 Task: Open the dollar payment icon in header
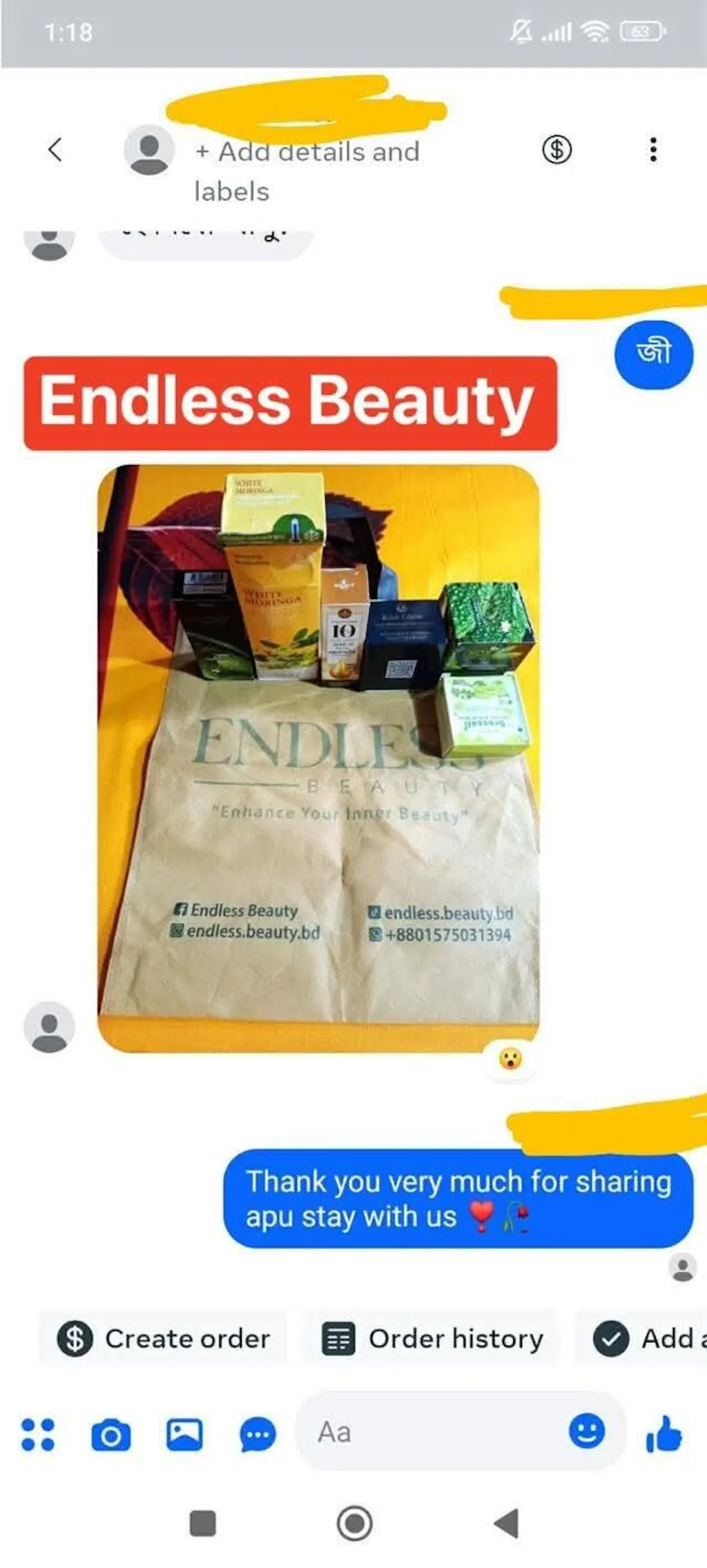click(x=556, y=149)
